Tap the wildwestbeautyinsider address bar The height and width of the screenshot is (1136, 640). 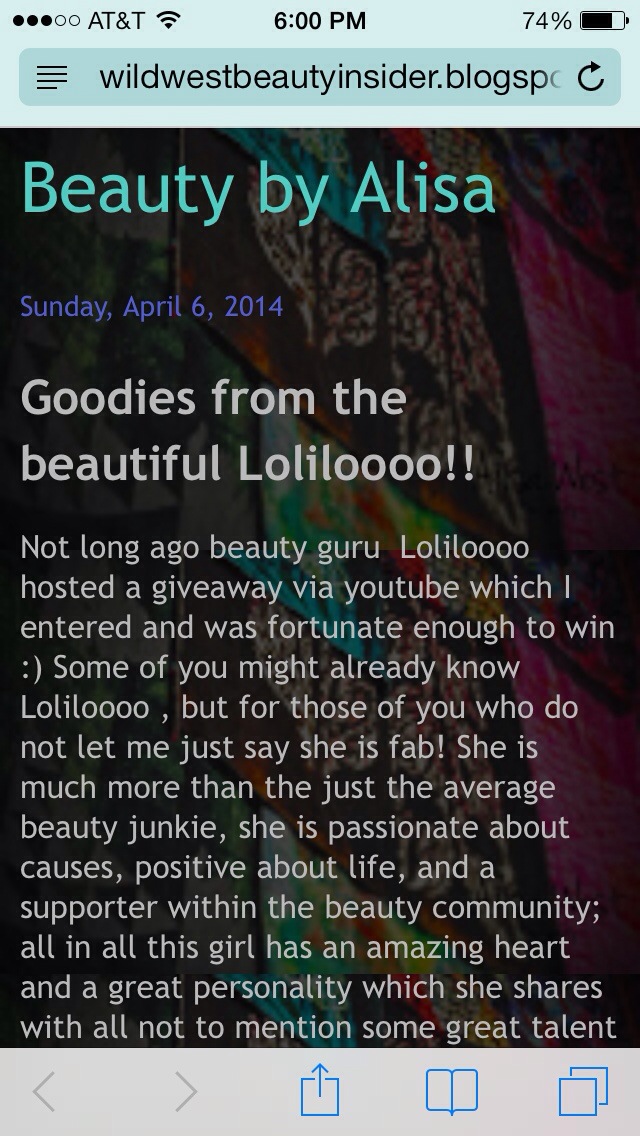pos(330,77)
